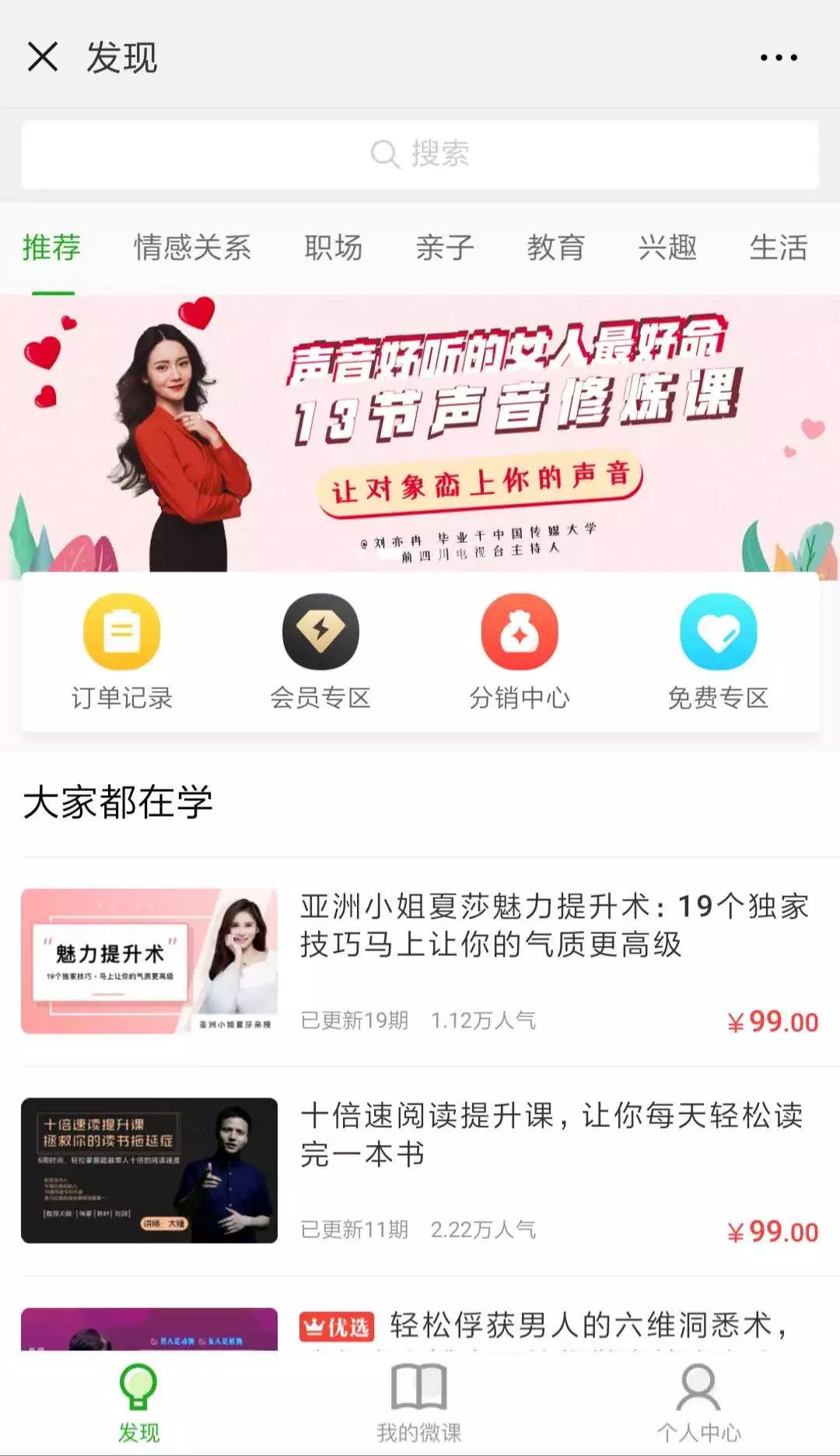Open the 免费专区 heart icon

pos(719,630)
